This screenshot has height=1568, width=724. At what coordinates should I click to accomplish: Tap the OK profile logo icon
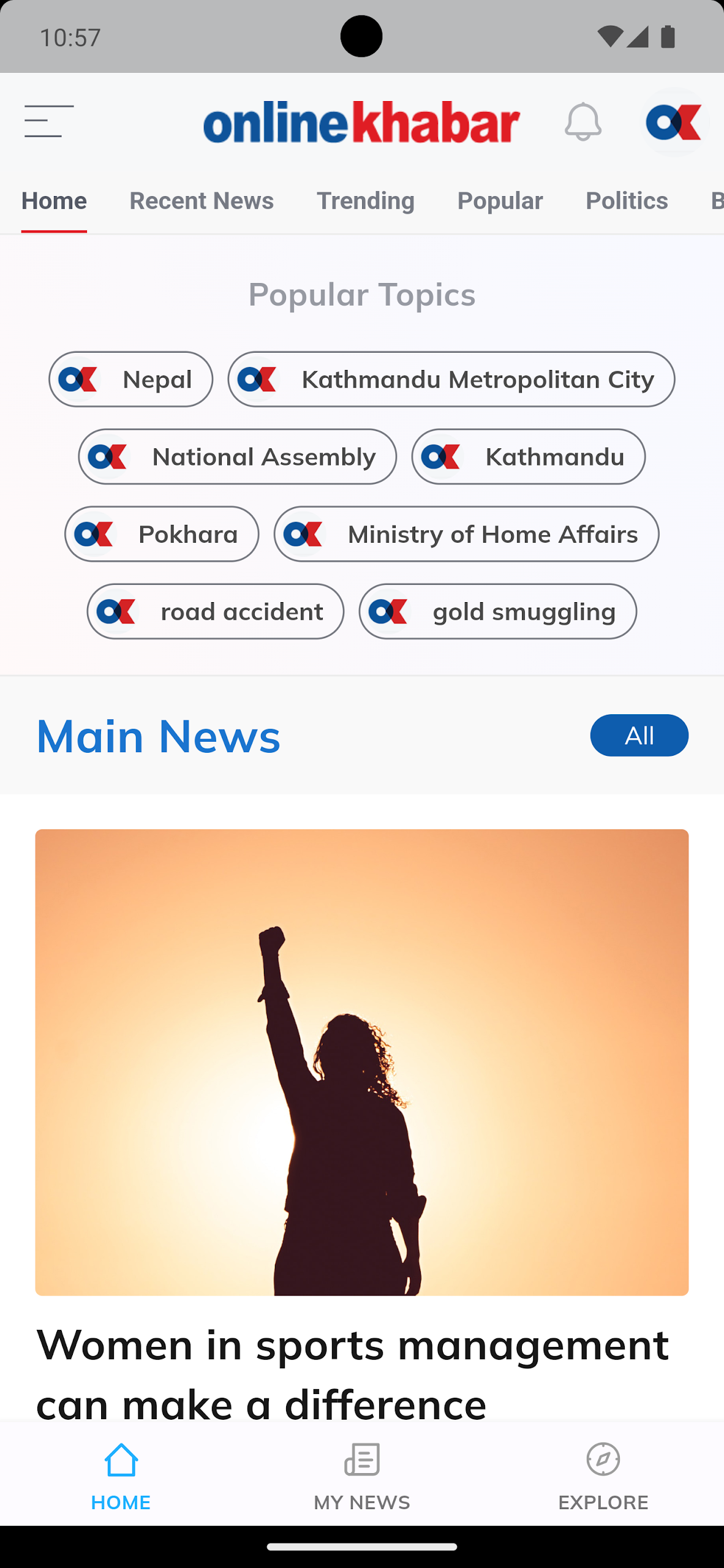pyautogui.click(x=674, y=123)
